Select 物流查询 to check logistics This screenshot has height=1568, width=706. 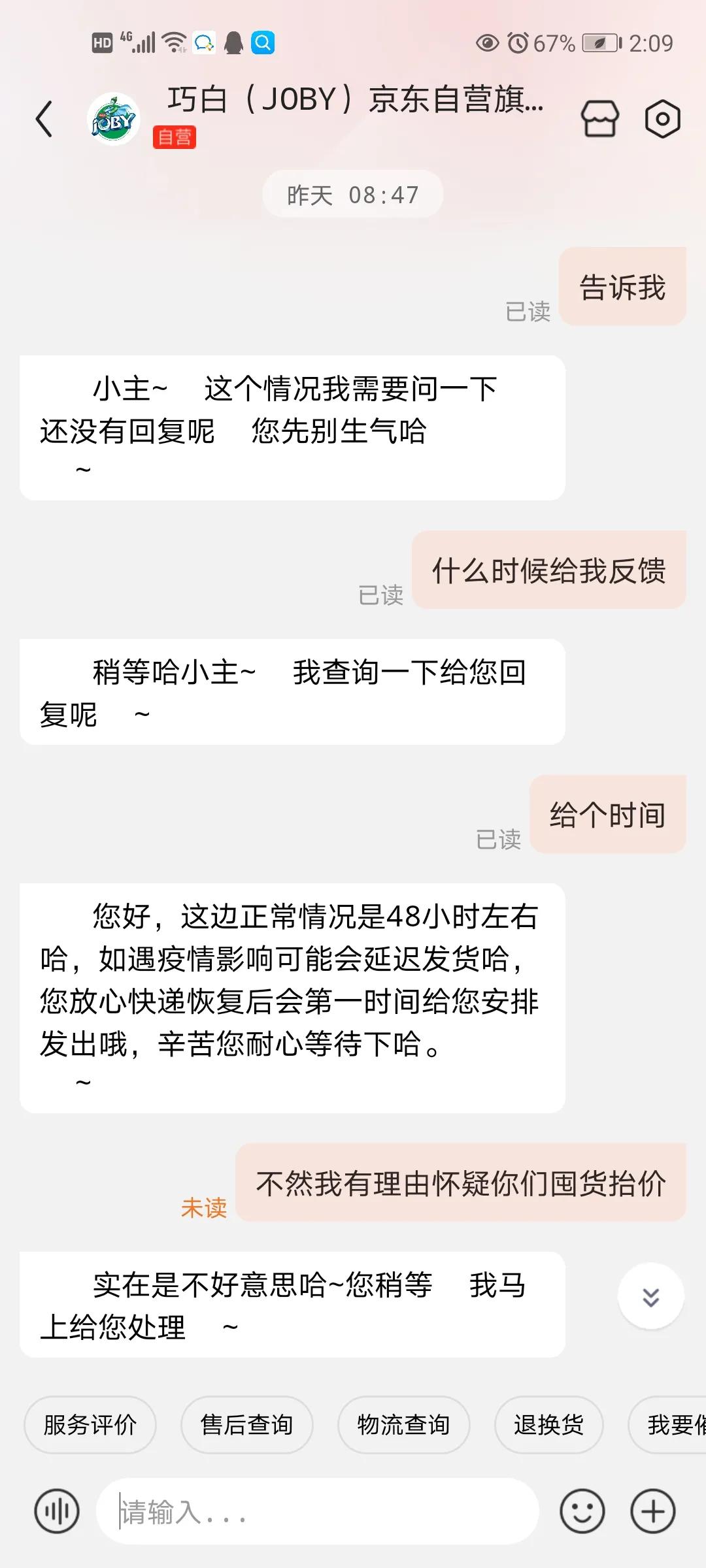point(404,1426)
